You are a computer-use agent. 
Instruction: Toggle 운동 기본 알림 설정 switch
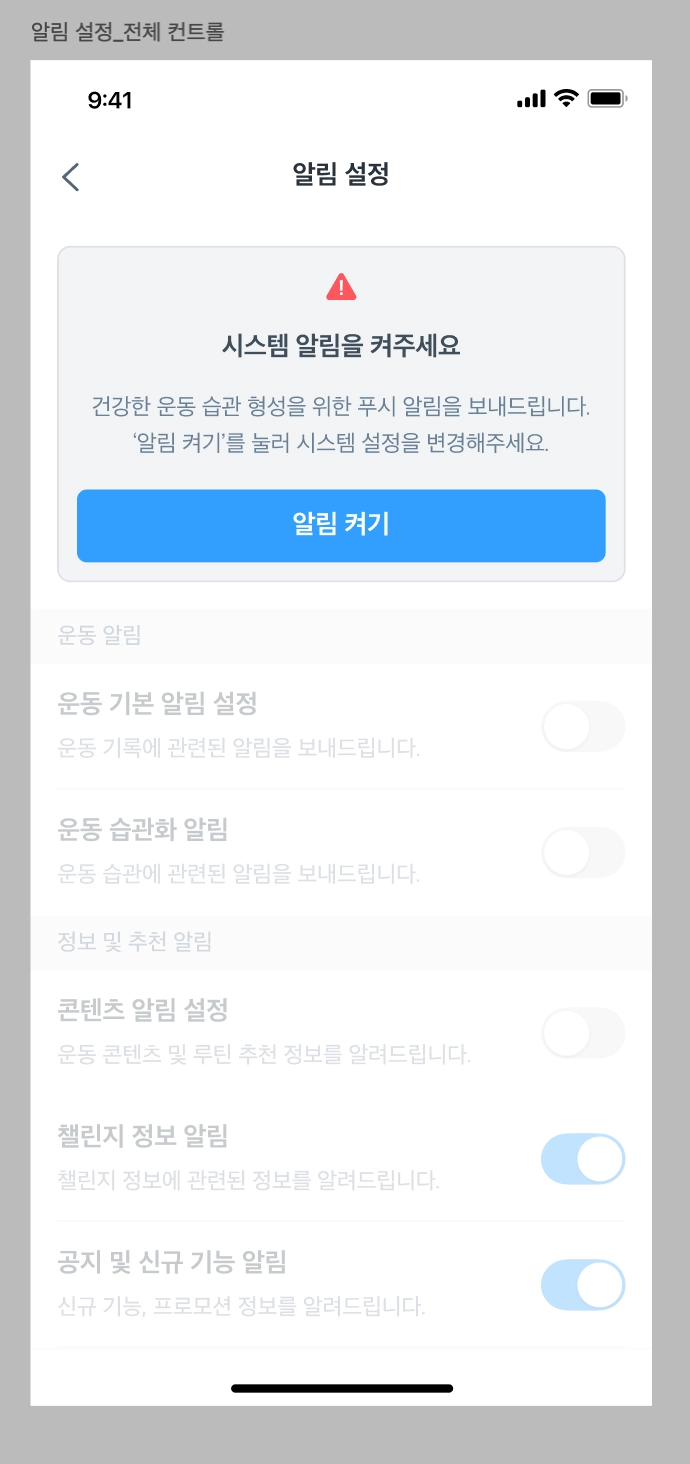pyautogui.click(x=583, y=727)
